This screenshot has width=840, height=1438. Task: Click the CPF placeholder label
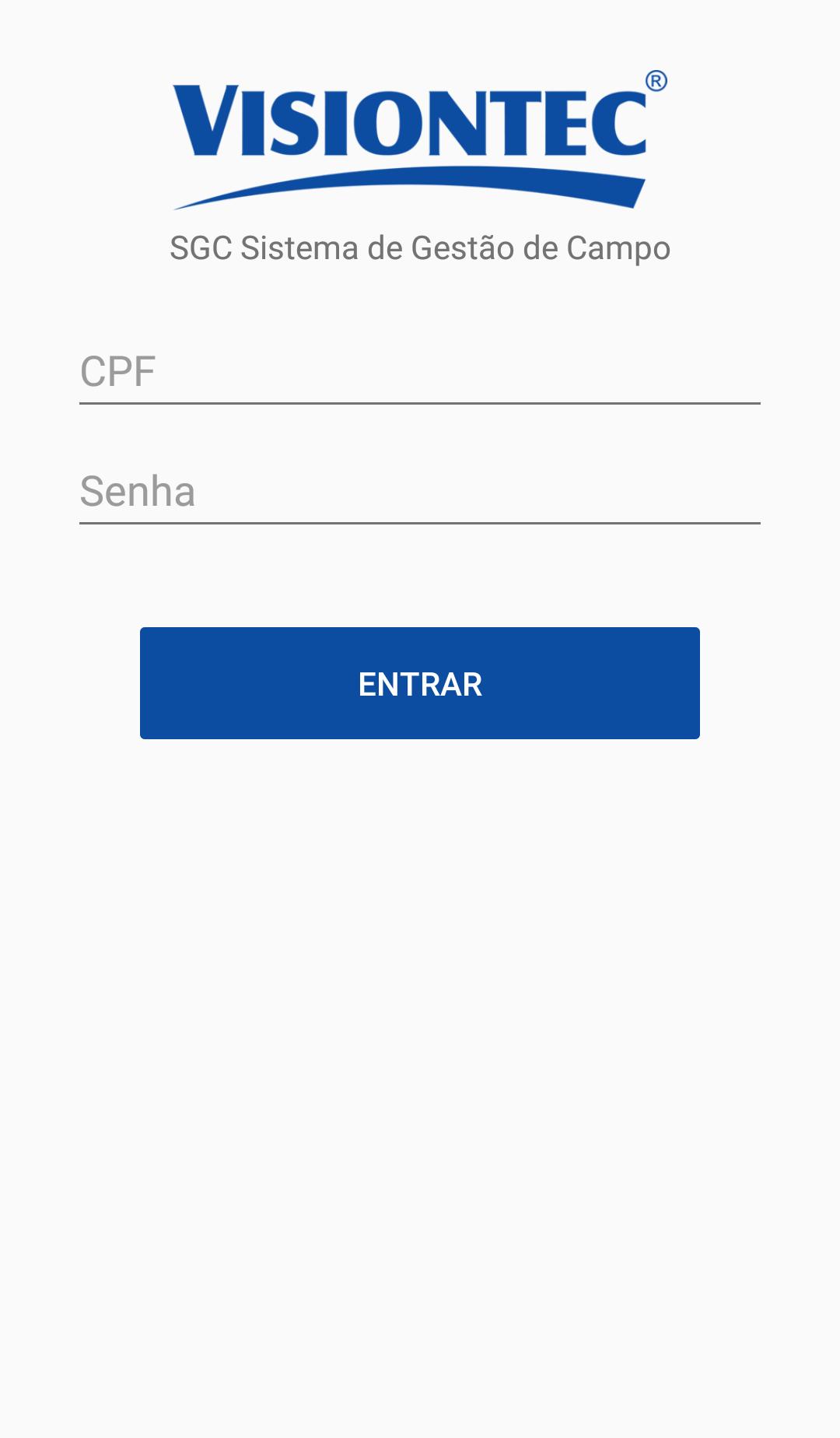(118, 372)
